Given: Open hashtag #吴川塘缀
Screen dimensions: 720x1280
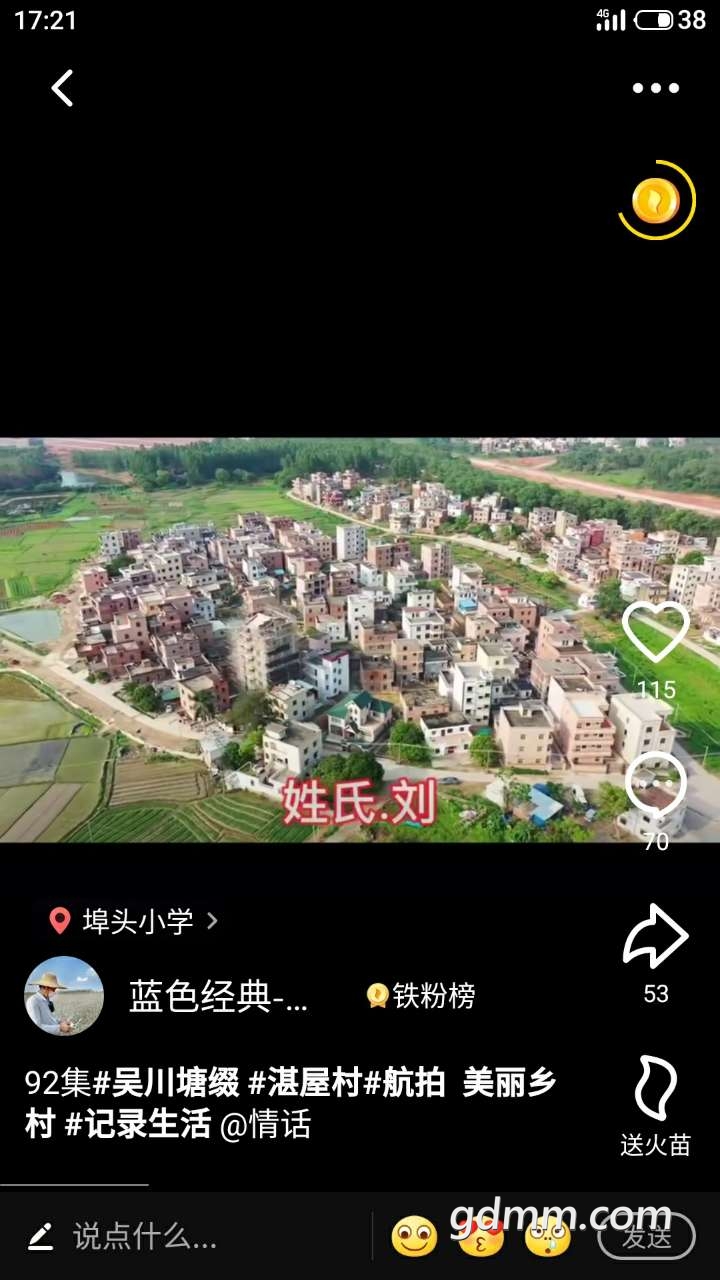Looking at the screenshot, I should pyautogui.click(x=166, y=1083).
